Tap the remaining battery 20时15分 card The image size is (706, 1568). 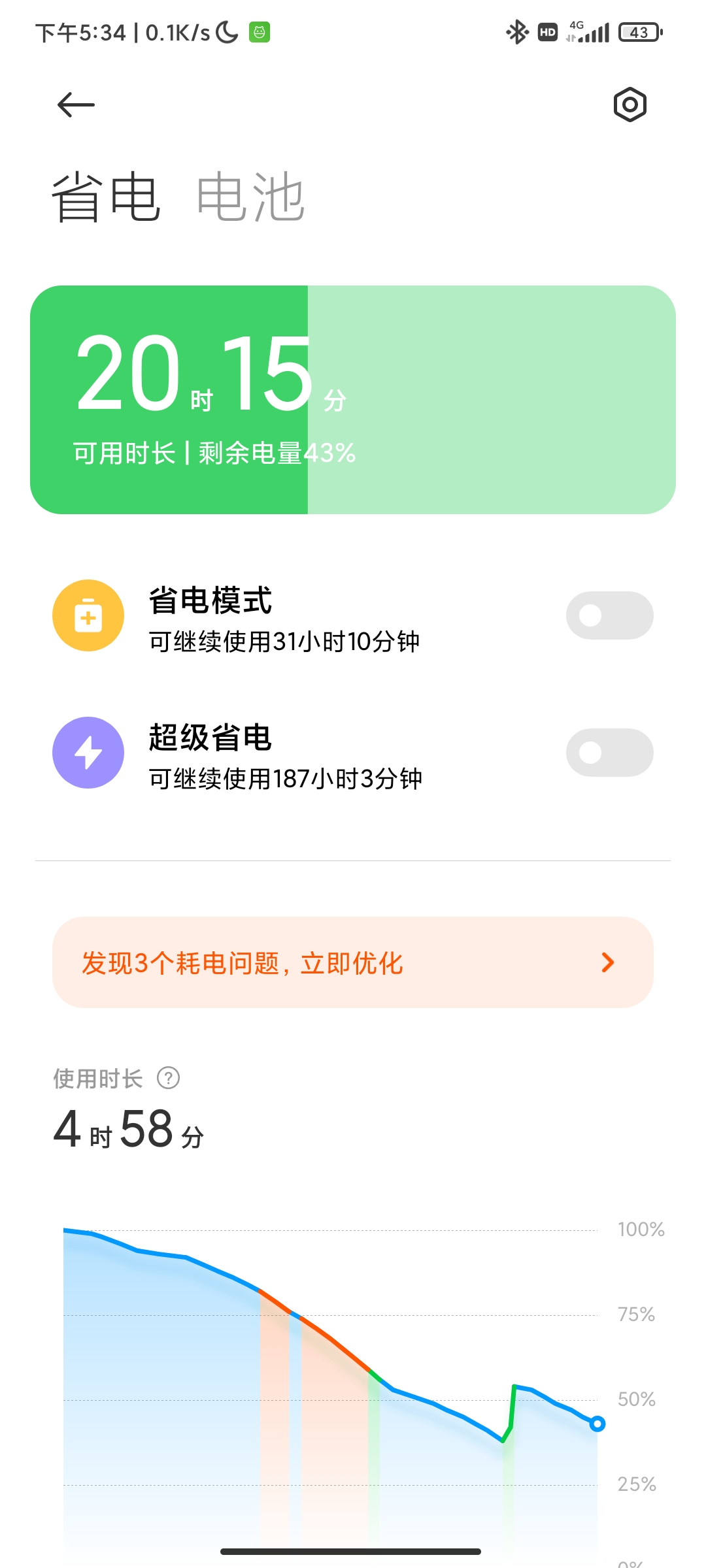353,400
